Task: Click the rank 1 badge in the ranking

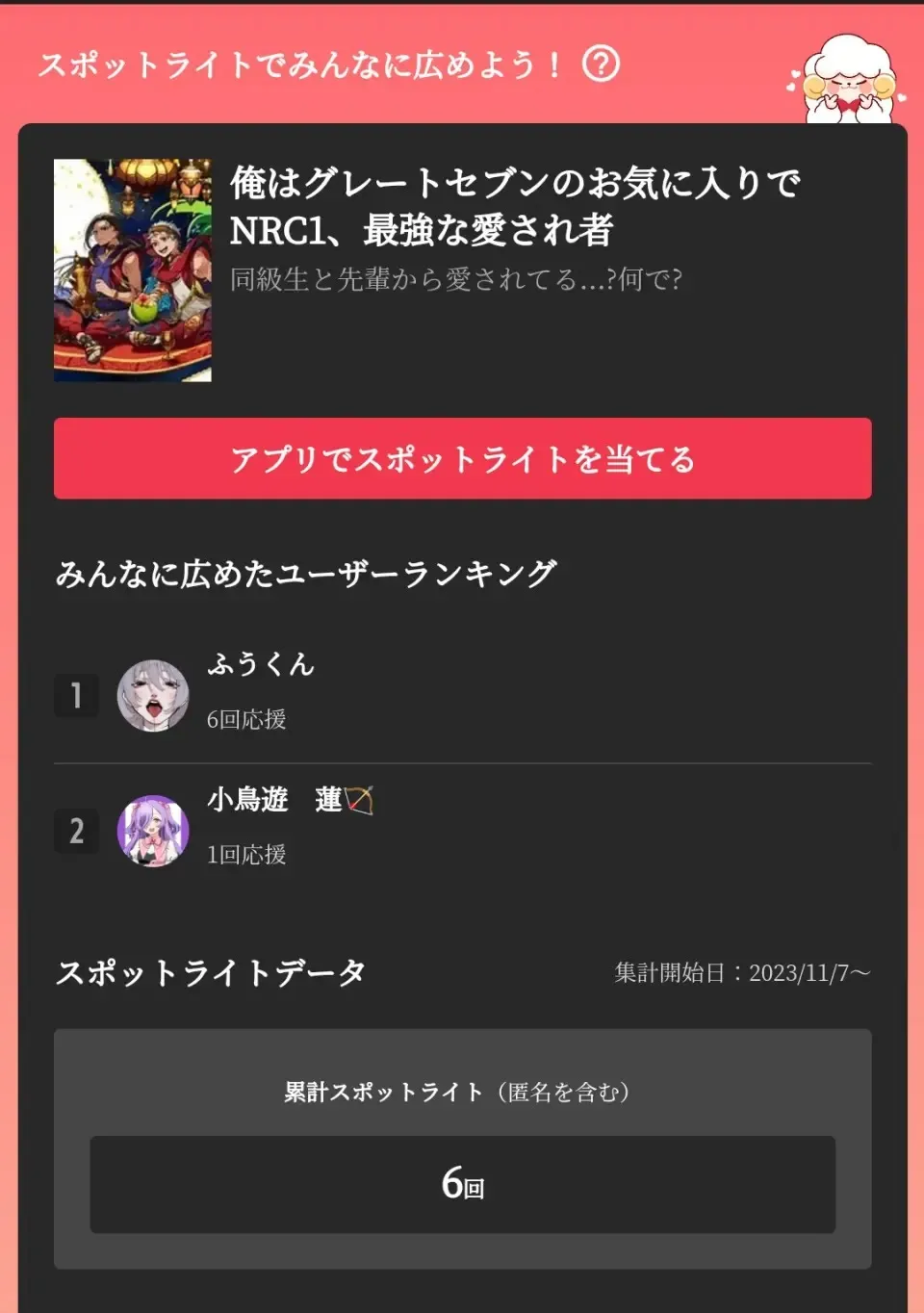Action: pyautogui.click(x=77, y=695)
